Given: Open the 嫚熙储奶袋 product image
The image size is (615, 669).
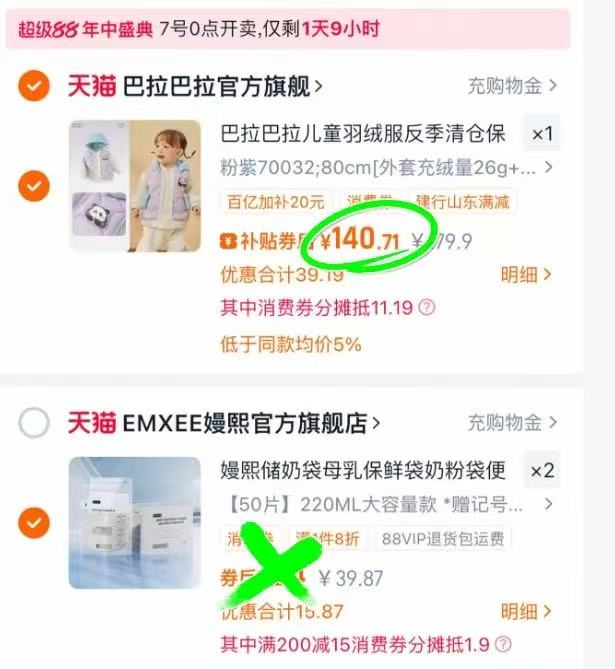Looking at the screenshot, I should click(x=135, y=522).
